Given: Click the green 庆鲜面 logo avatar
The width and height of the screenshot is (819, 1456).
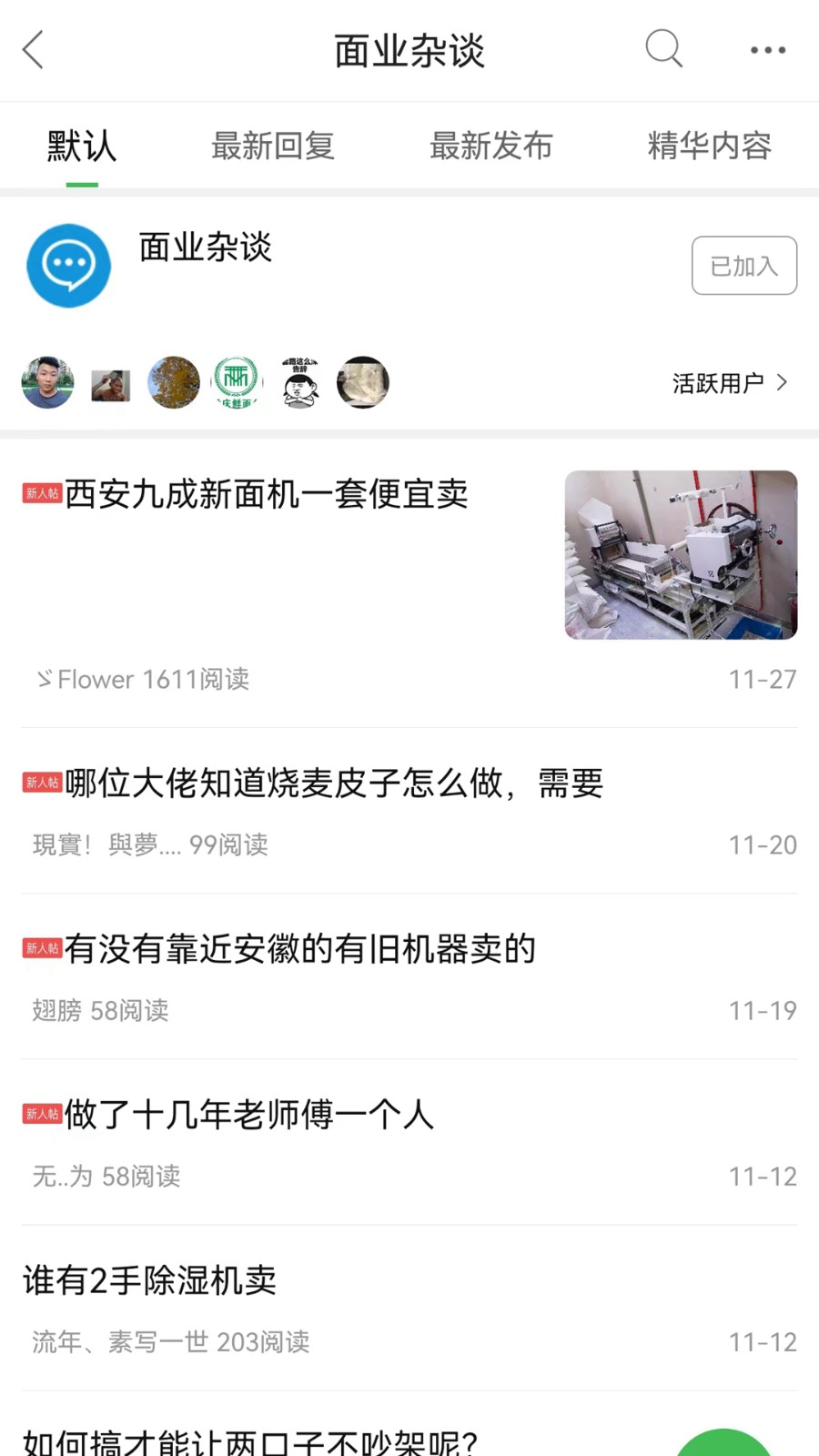Looking at the screenshot, I should (238, 382).
